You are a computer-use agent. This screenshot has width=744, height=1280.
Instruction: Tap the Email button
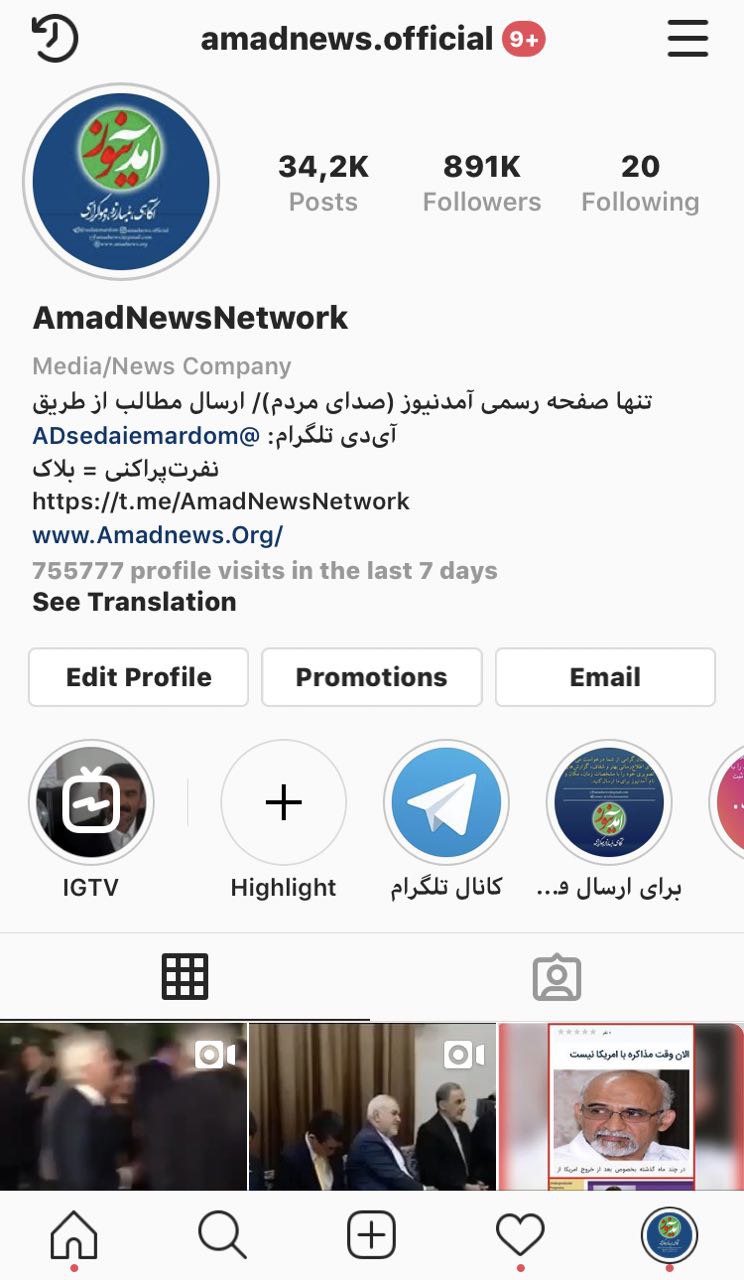605,677
